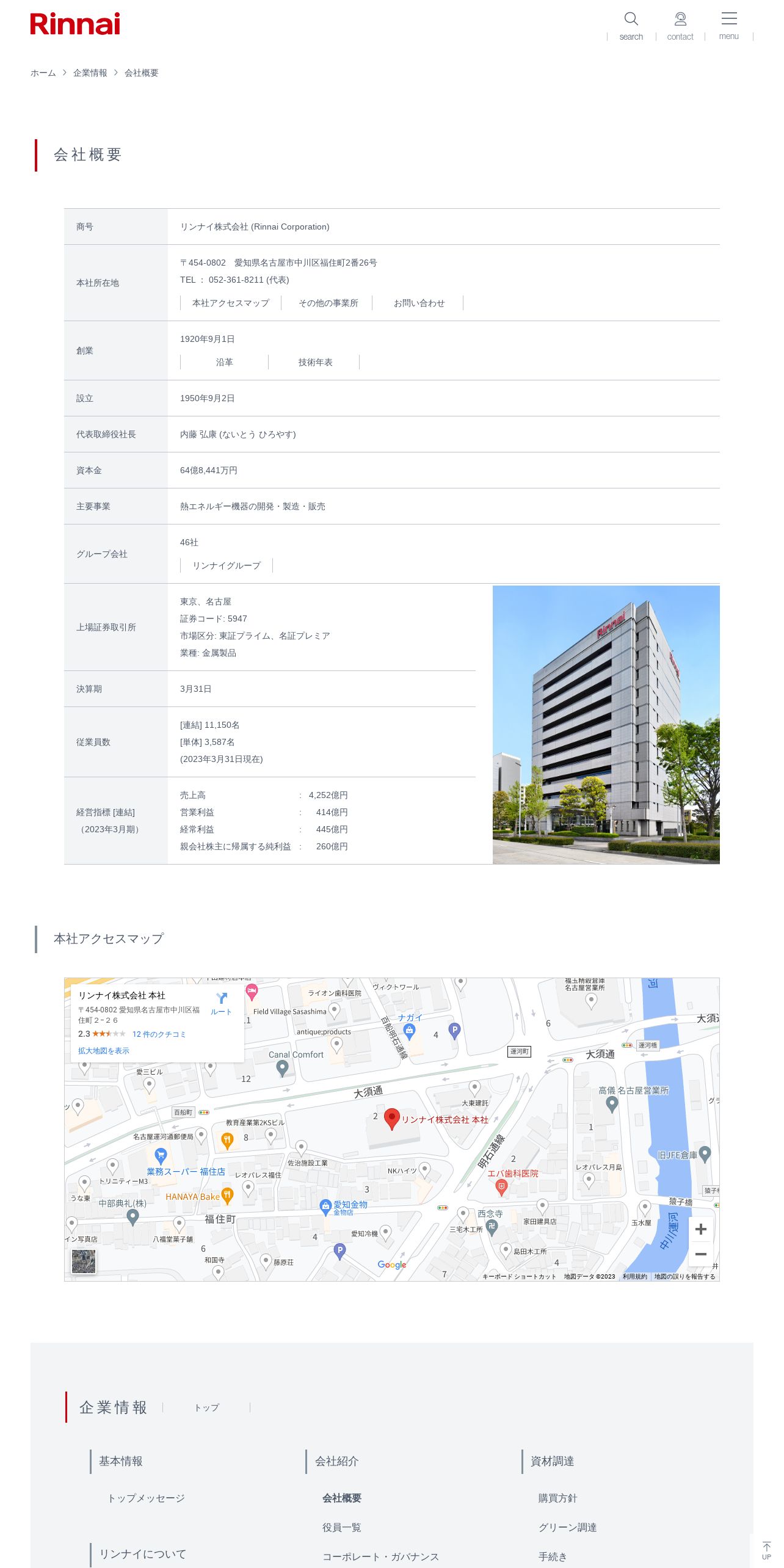This screenshot has height=1568, width=784.
Task: Zoom out on the map
Action: pyautogui.click(x=700, y=1254)
